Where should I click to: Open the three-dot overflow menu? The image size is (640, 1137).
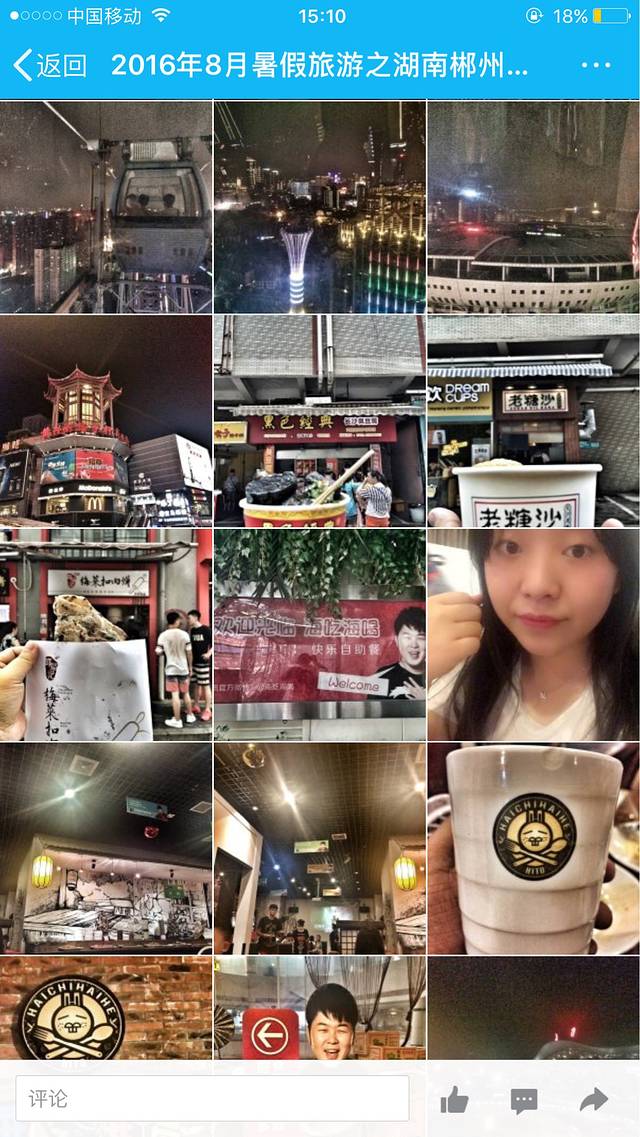pyautogui.click(x=595, y=66)
